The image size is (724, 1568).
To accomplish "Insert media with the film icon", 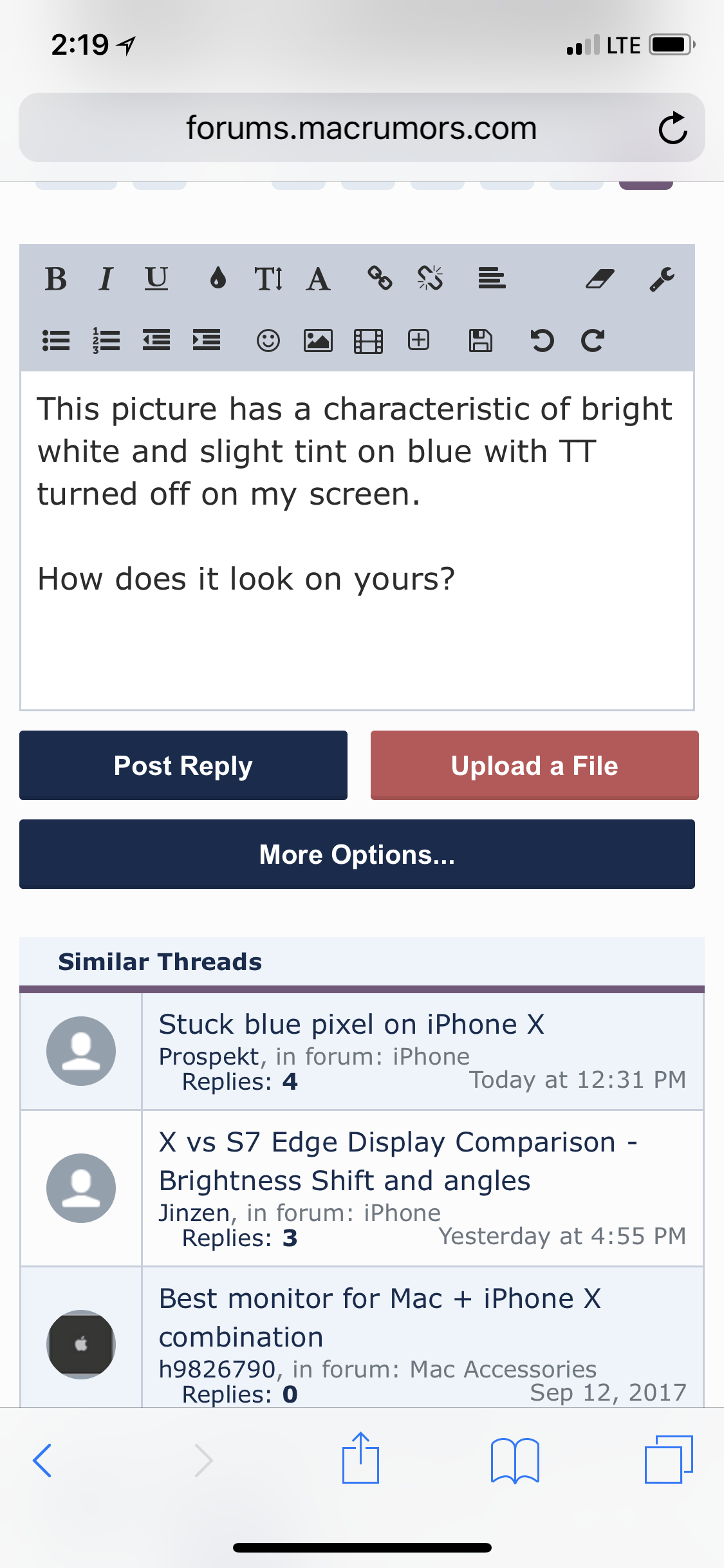I will (368, 341).
